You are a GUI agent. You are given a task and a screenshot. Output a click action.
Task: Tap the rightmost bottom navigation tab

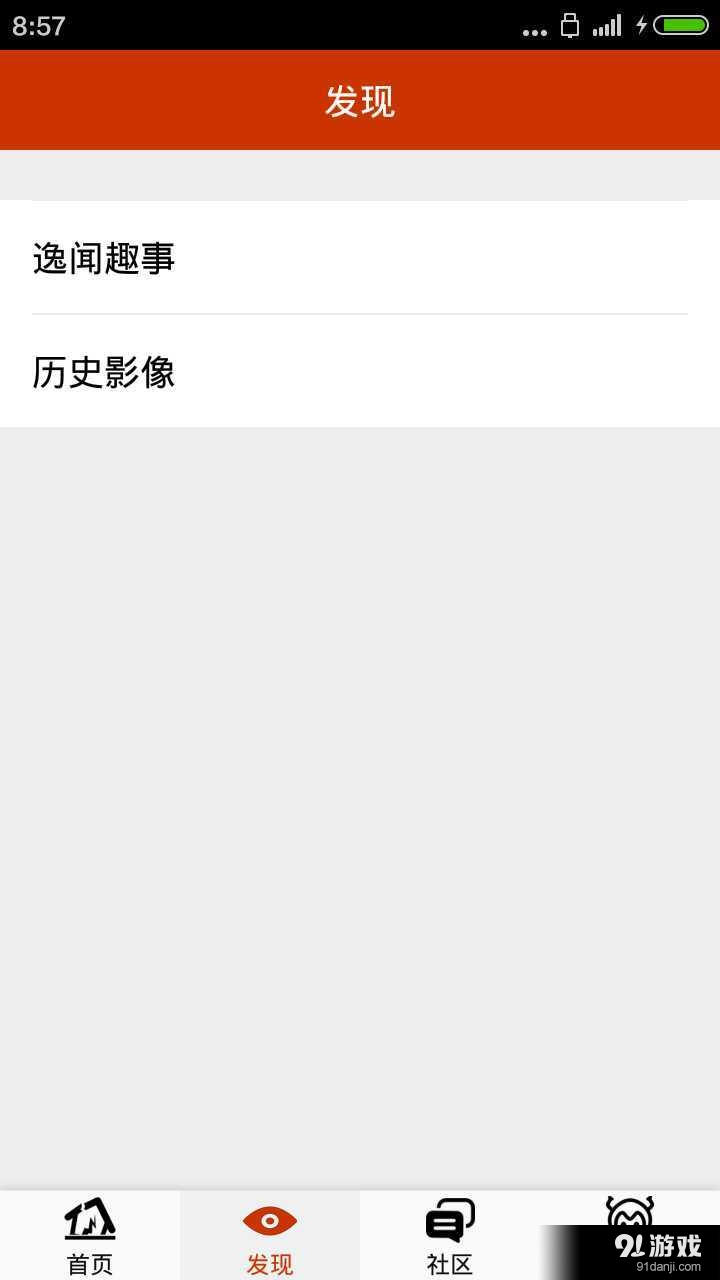[x=629, y=1235]
